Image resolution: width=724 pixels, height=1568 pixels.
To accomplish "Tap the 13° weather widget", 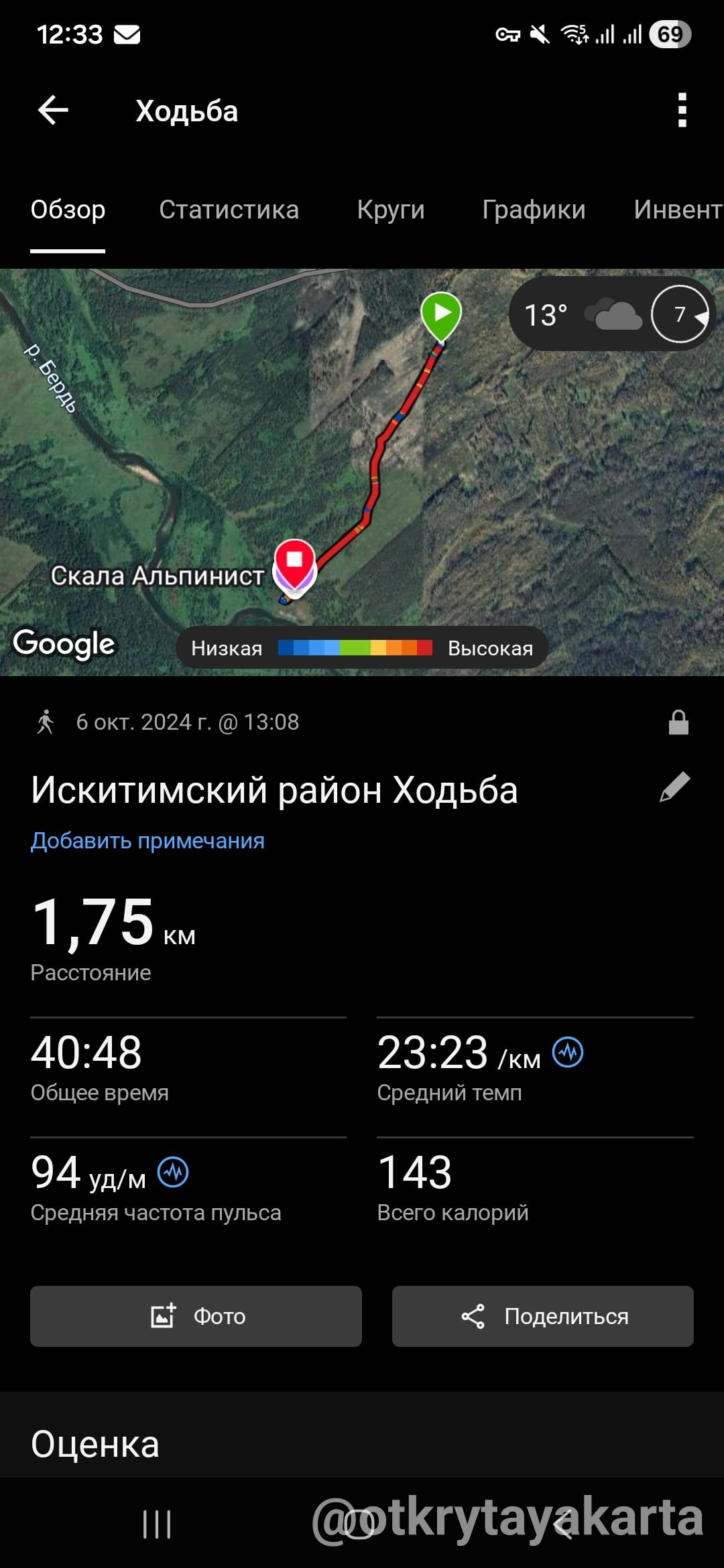I will [x=610, y=314].
